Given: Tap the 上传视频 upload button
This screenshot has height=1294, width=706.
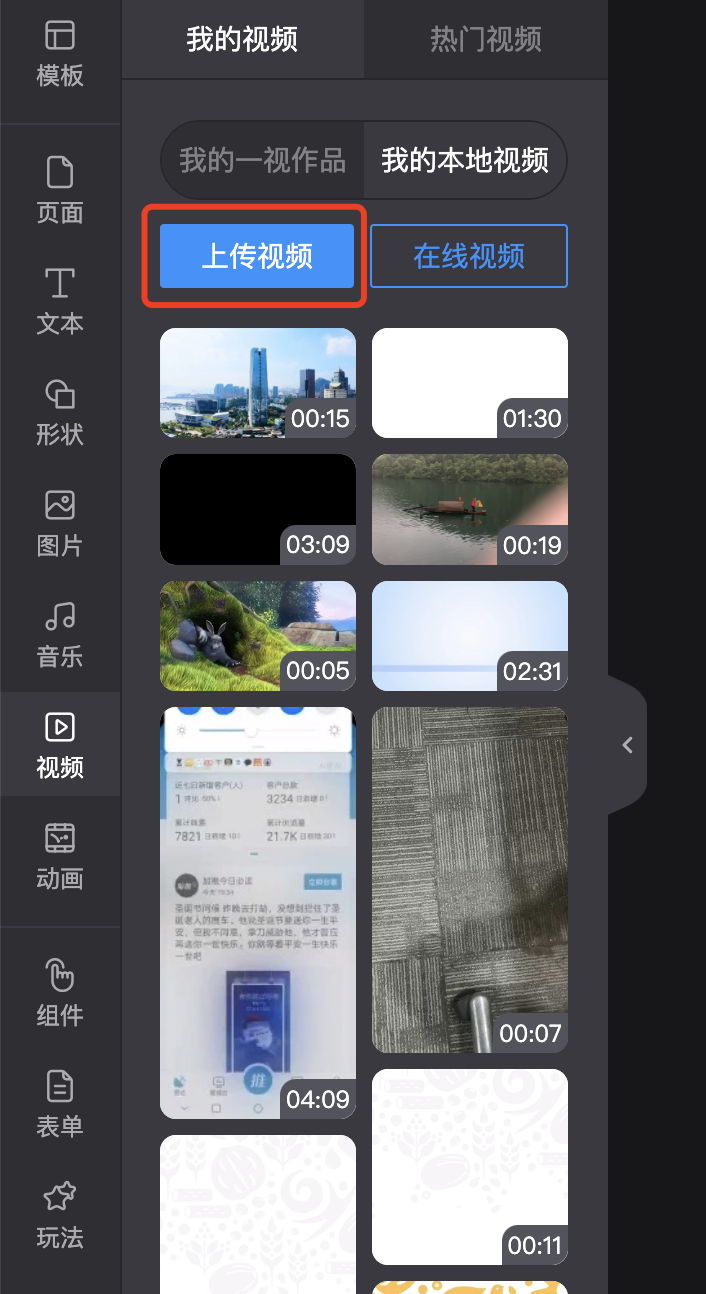Looking at the screenshot, I should point(257,256).
